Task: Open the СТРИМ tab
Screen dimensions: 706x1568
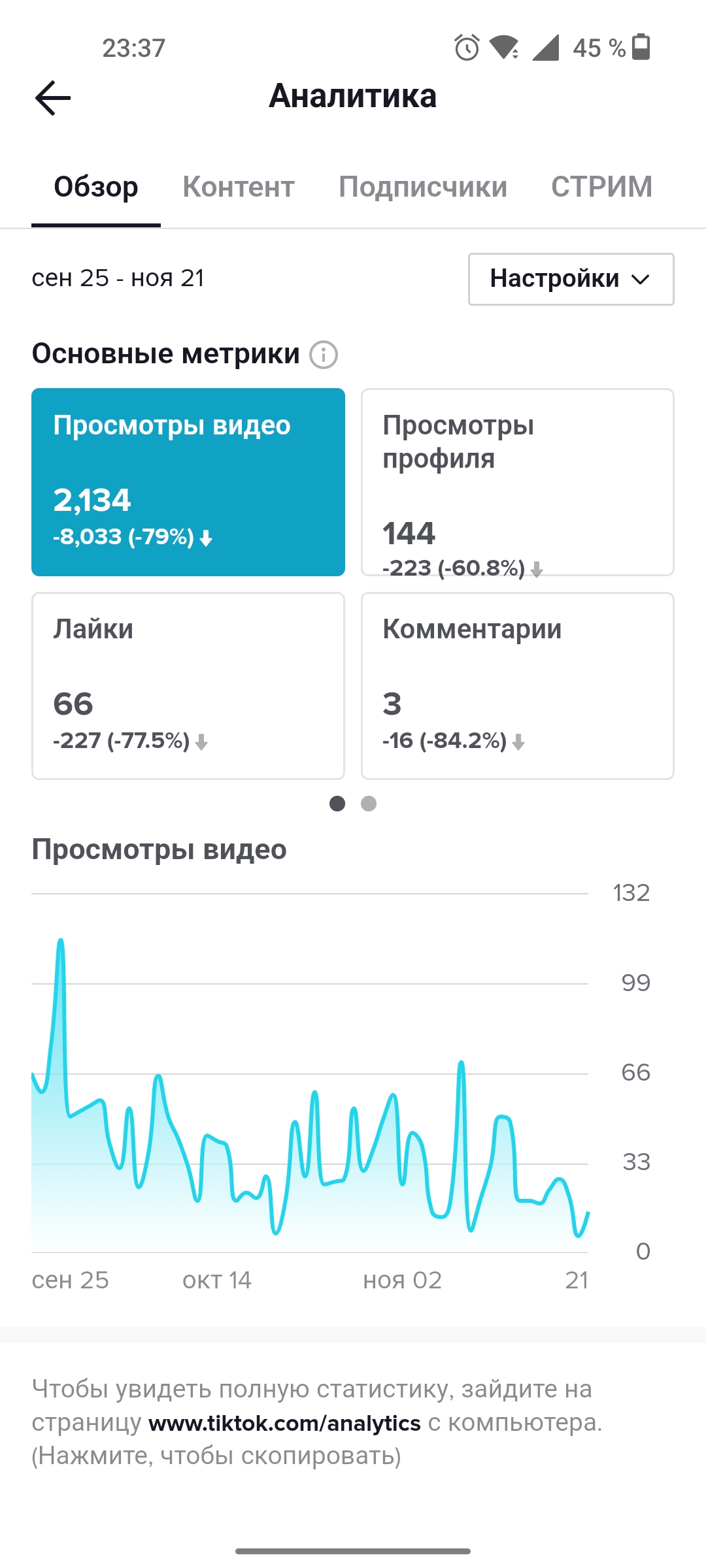Action: click(x=601, y=187)
